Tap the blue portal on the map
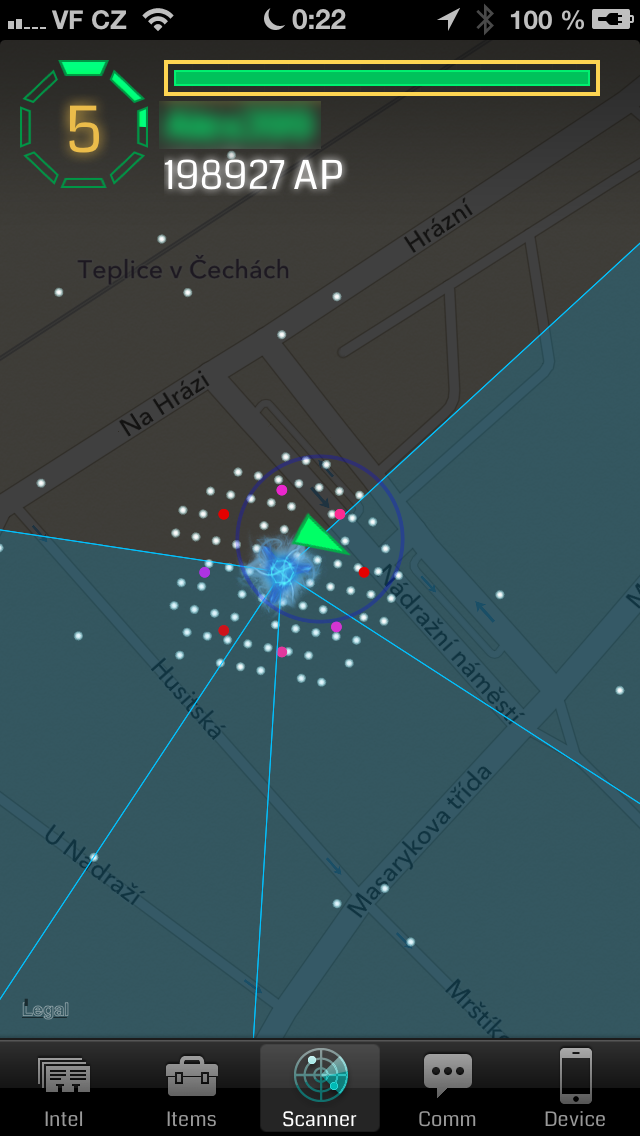The width and height of the screenshot is (640, 1136). point(281,571)
